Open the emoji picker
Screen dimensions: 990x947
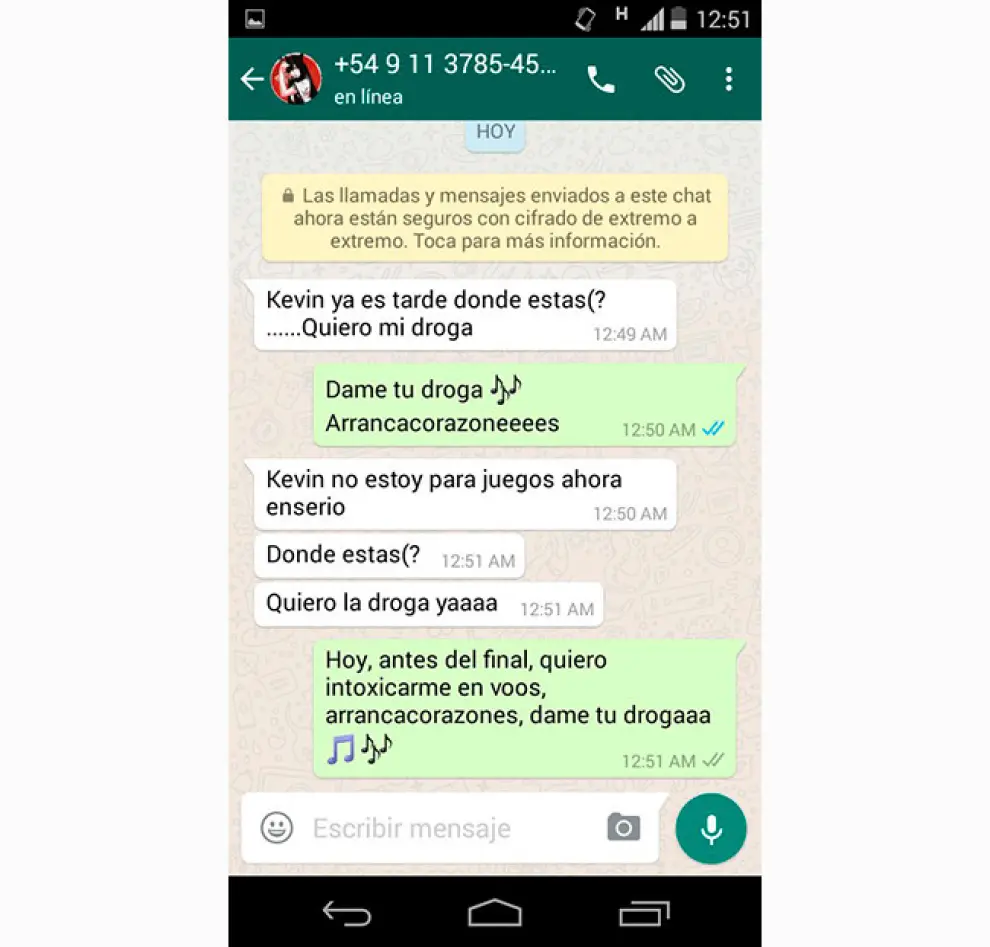click(x=277, y=828)
